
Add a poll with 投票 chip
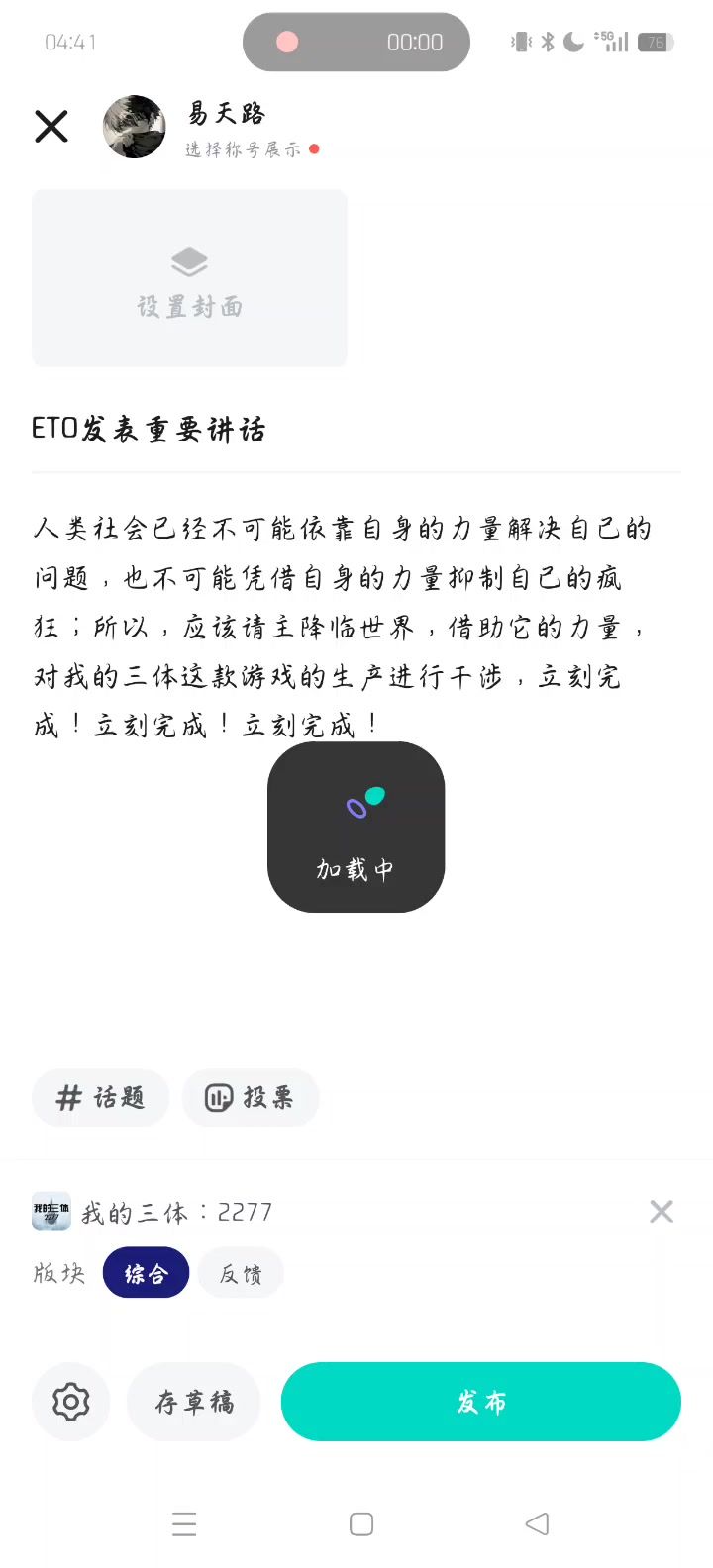tap(251, 1097)
